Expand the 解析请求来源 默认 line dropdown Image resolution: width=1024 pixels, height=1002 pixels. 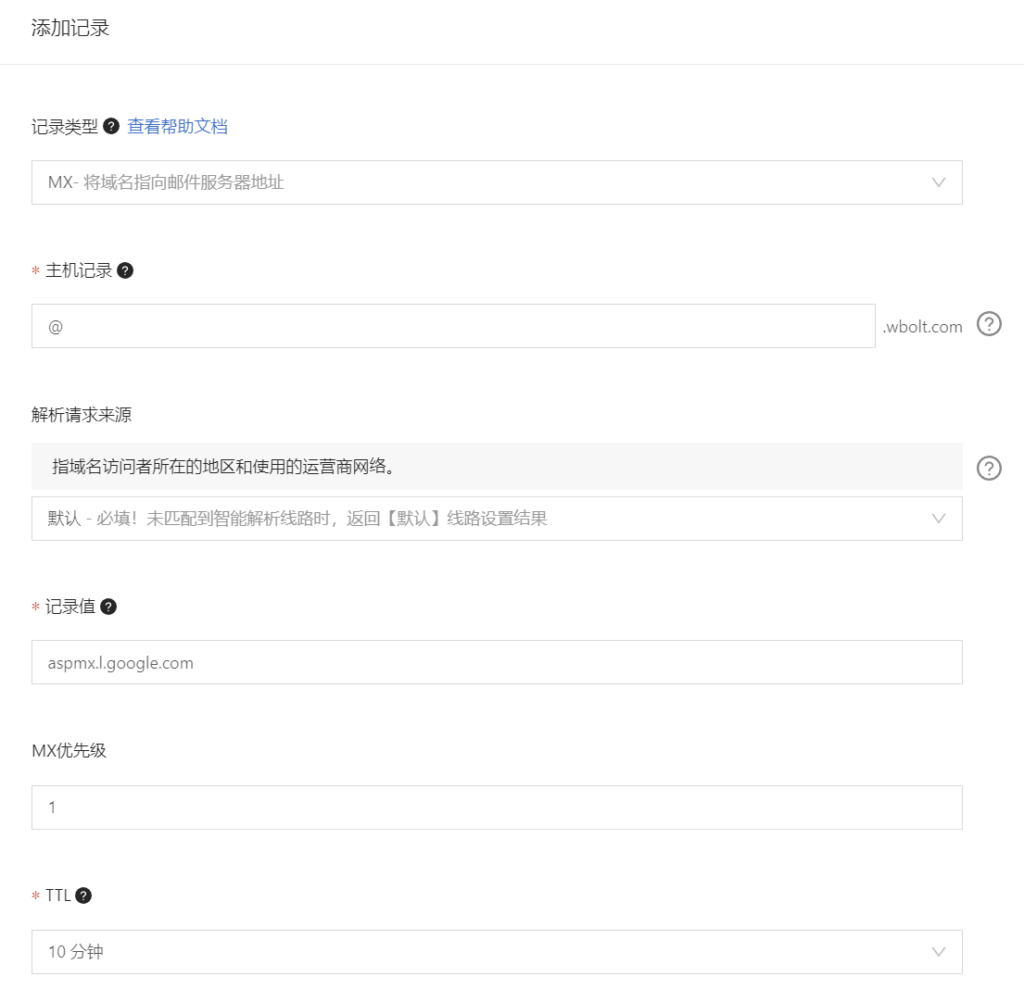pos(496,519)
